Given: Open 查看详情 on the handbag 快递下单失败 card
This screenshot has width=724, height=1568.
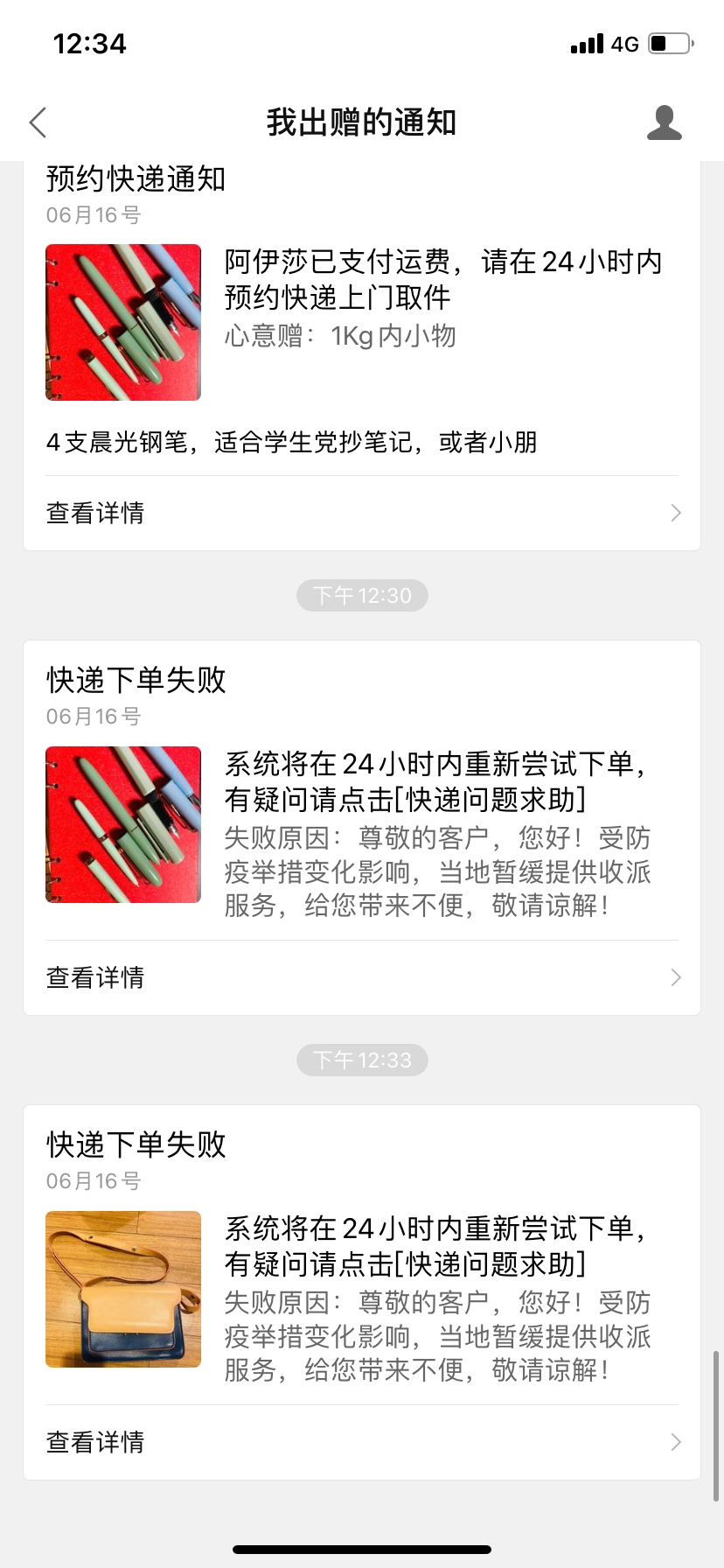Looking at the screenshot, I should coord(361,1442).
